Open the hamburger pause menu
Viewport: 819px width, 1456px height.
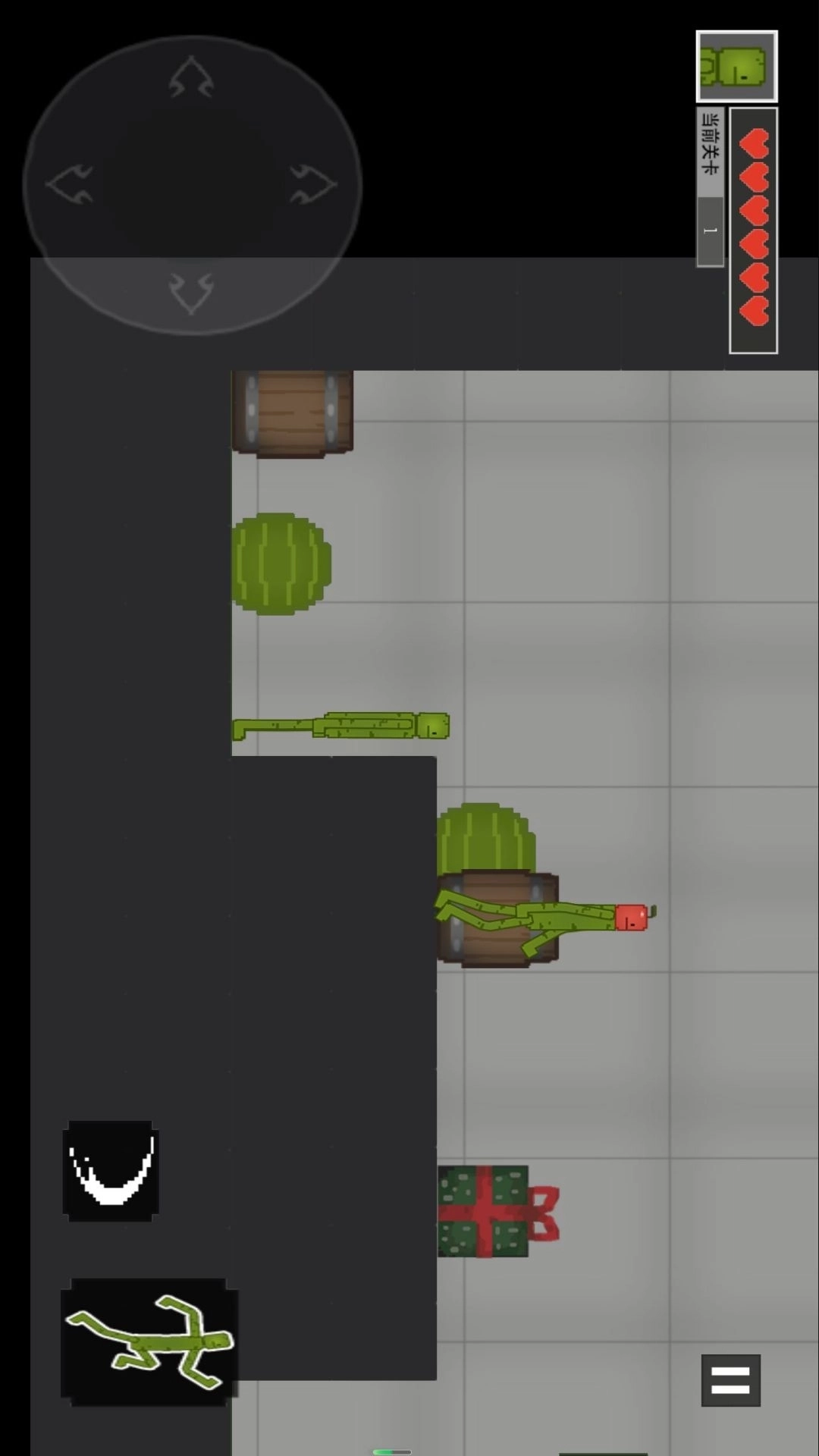(x=730, y=1379)
